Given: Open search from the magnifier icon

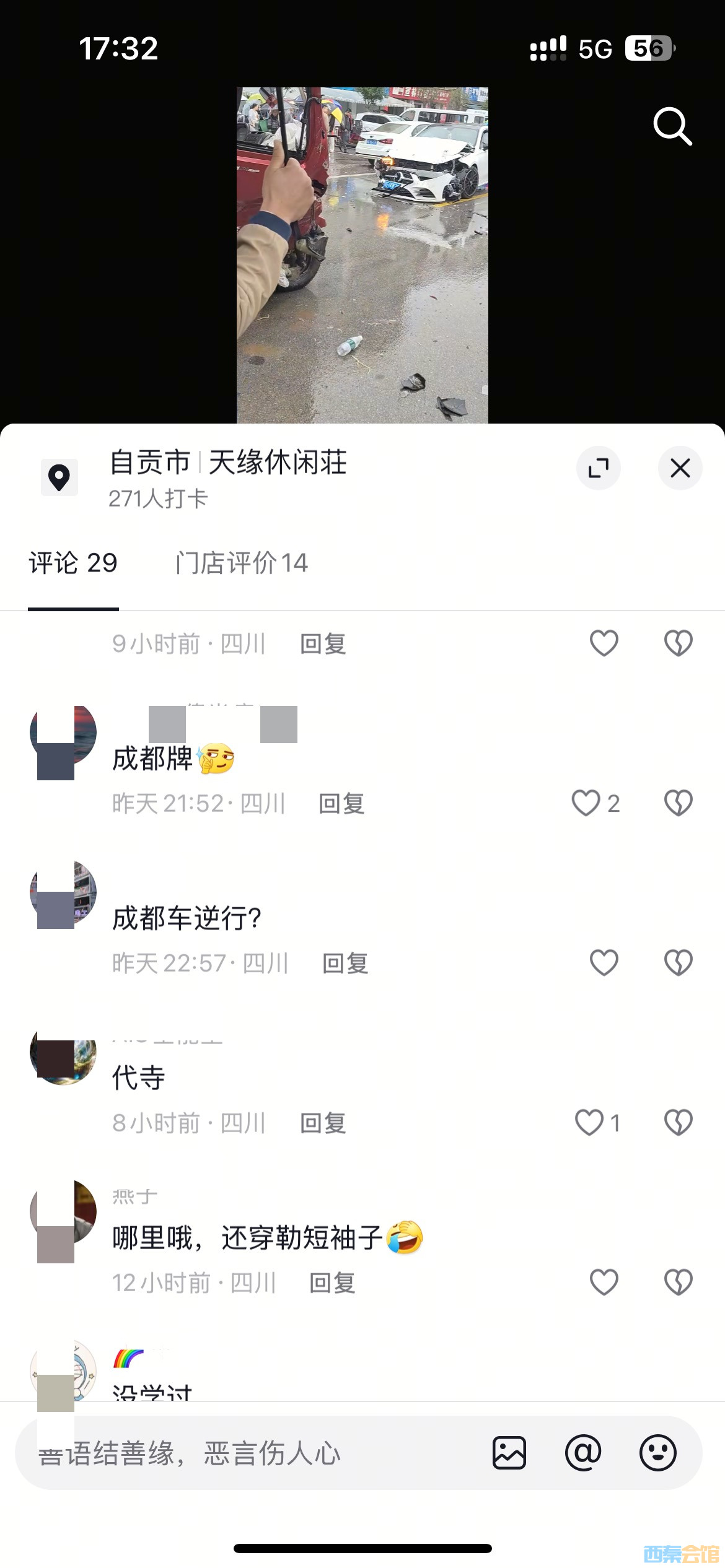Looking at the screenshot, I should pos(672,126).
